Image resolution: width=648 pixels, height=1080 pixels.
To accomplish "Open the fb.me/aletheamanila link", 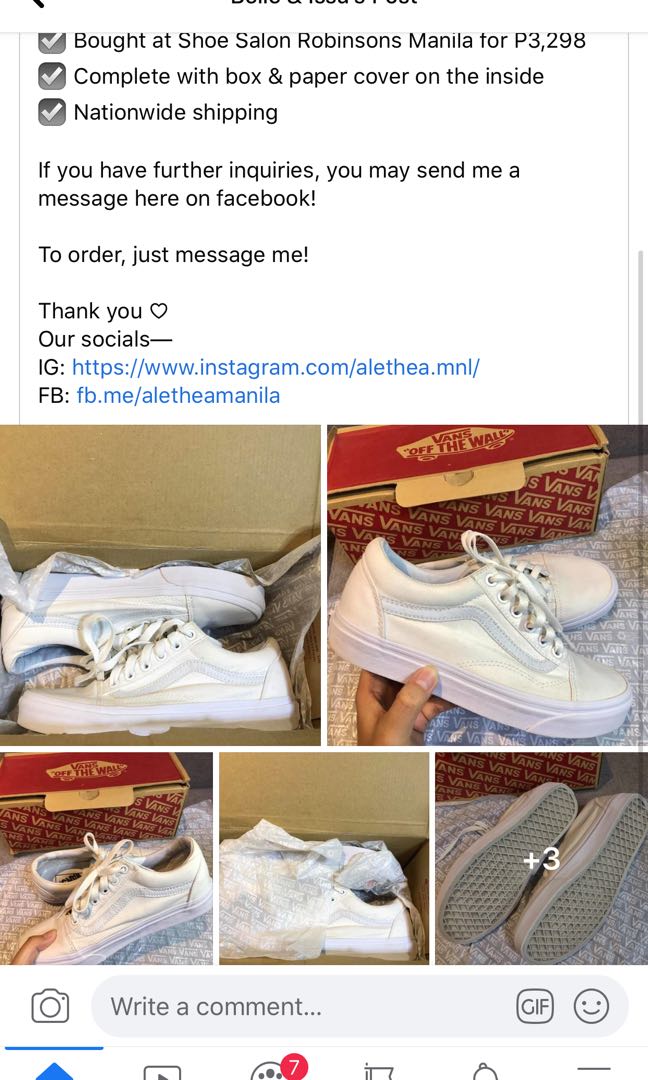I will 178,395.
